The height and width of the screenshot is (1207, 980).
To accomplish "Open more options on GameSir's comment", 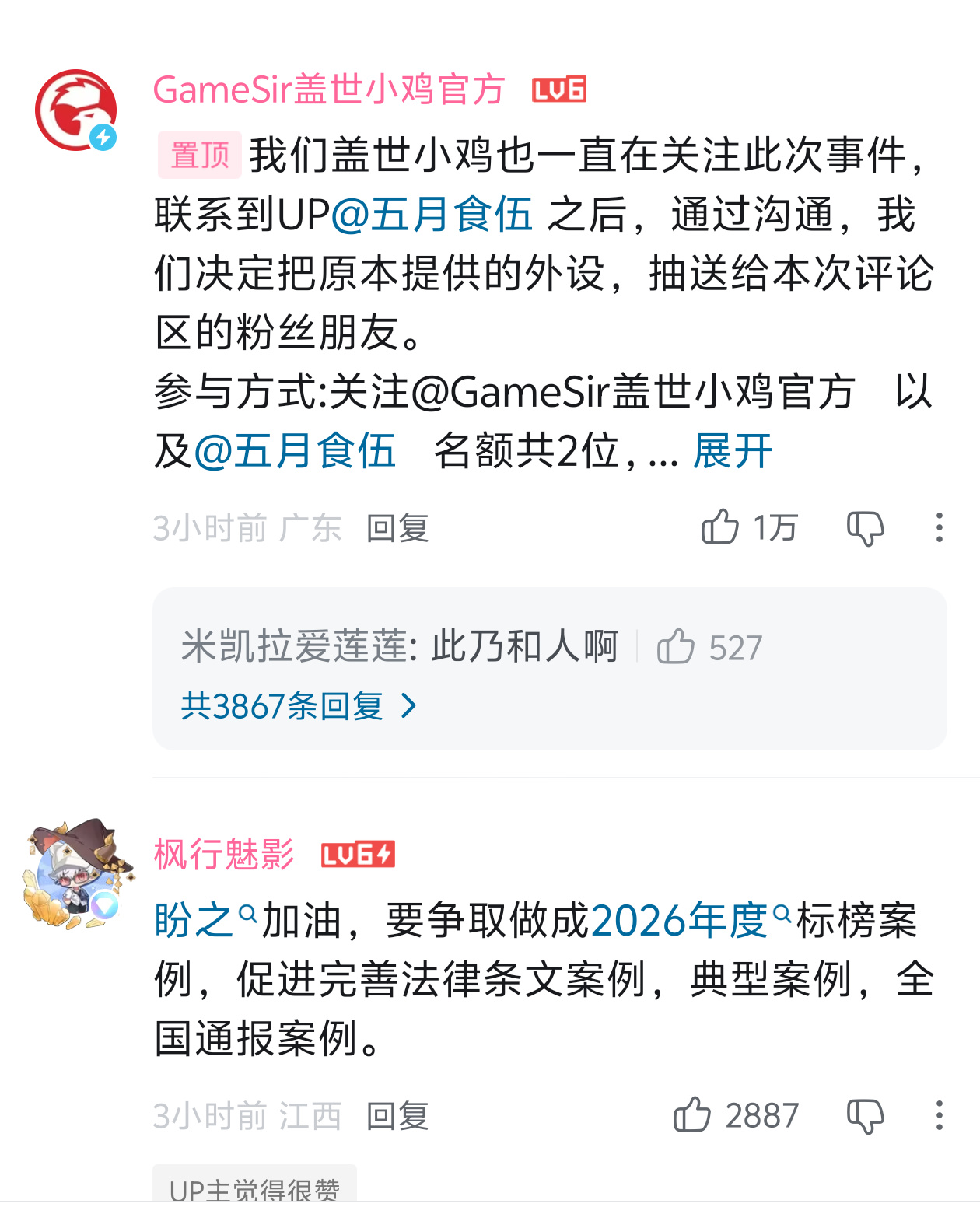I will point(940,527).
